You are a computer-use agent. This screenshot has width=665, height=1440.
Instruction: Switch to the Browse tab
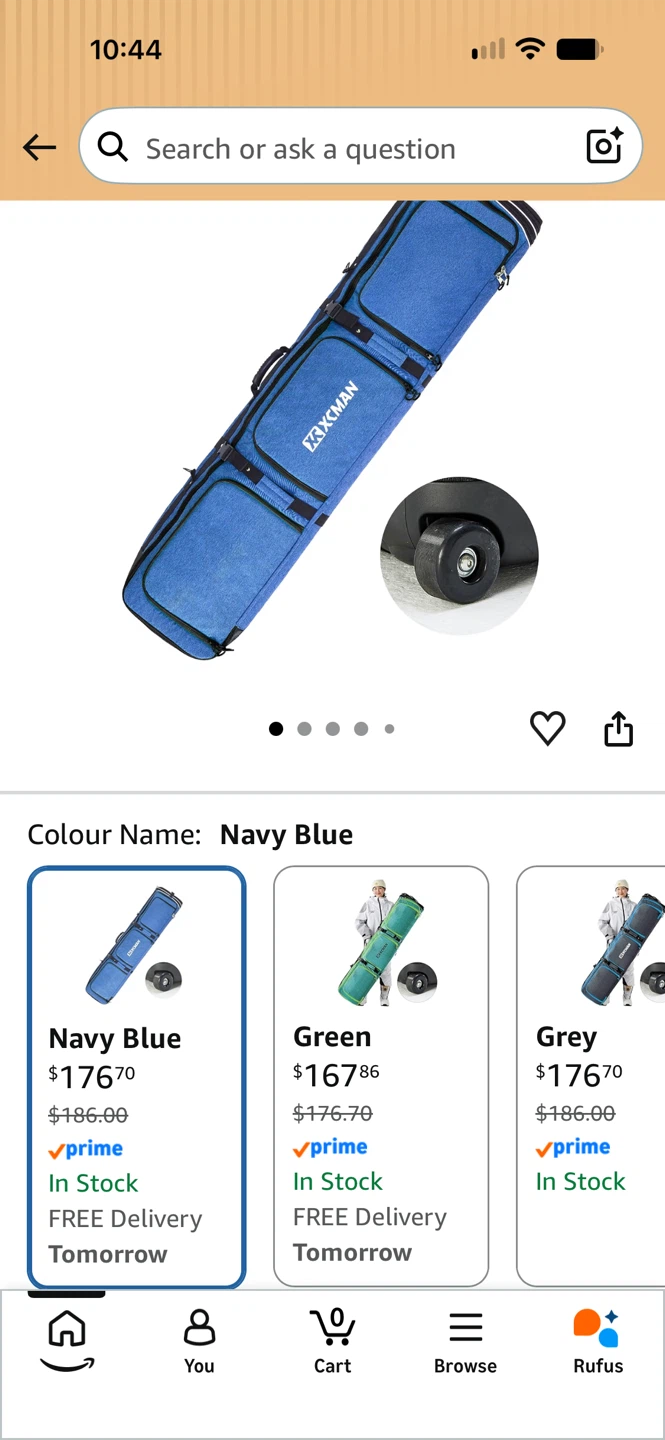pos(465,1342)
